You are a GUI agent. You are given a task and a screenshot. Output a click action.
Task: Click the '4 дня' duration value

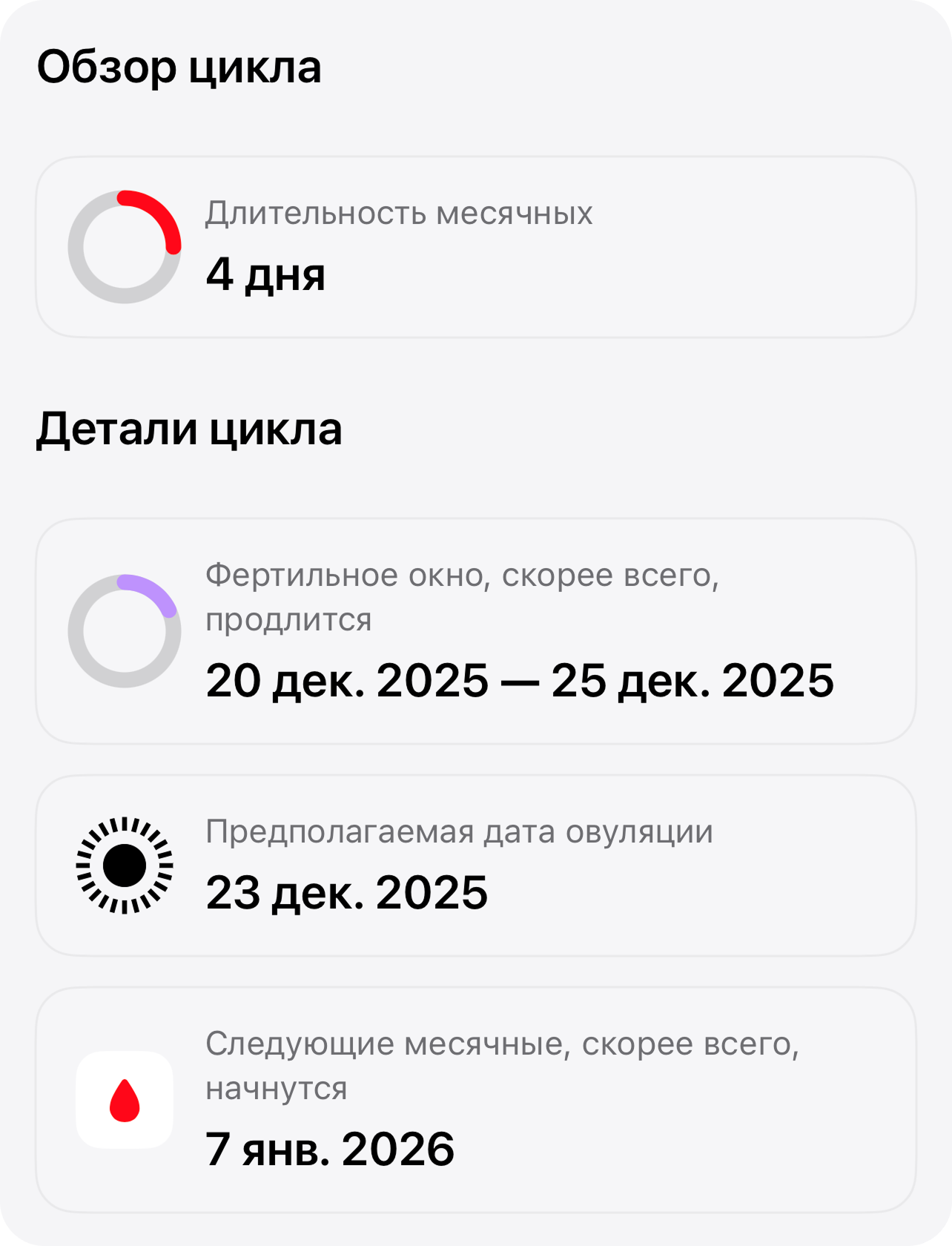[266, 277]
